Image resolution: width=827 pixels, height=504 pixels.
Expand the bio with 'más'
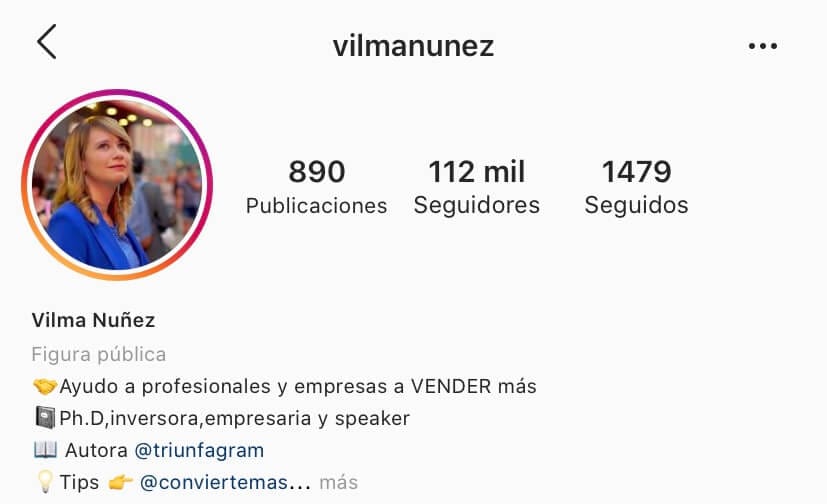pyautogui.click(x=339, y=483)
